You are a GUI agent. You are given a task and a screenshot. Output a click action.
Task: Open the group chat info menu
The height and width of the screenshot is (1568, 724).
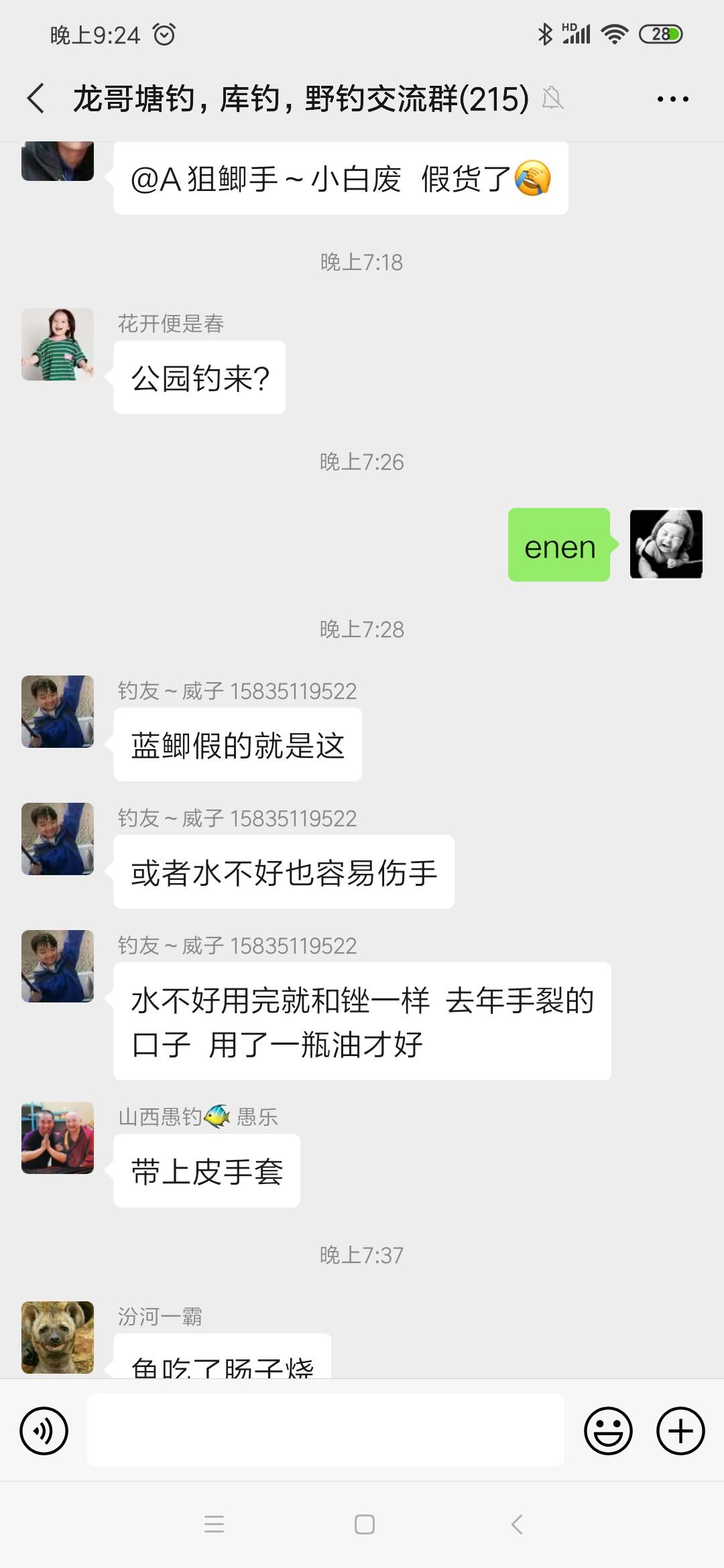pos(672,99)
